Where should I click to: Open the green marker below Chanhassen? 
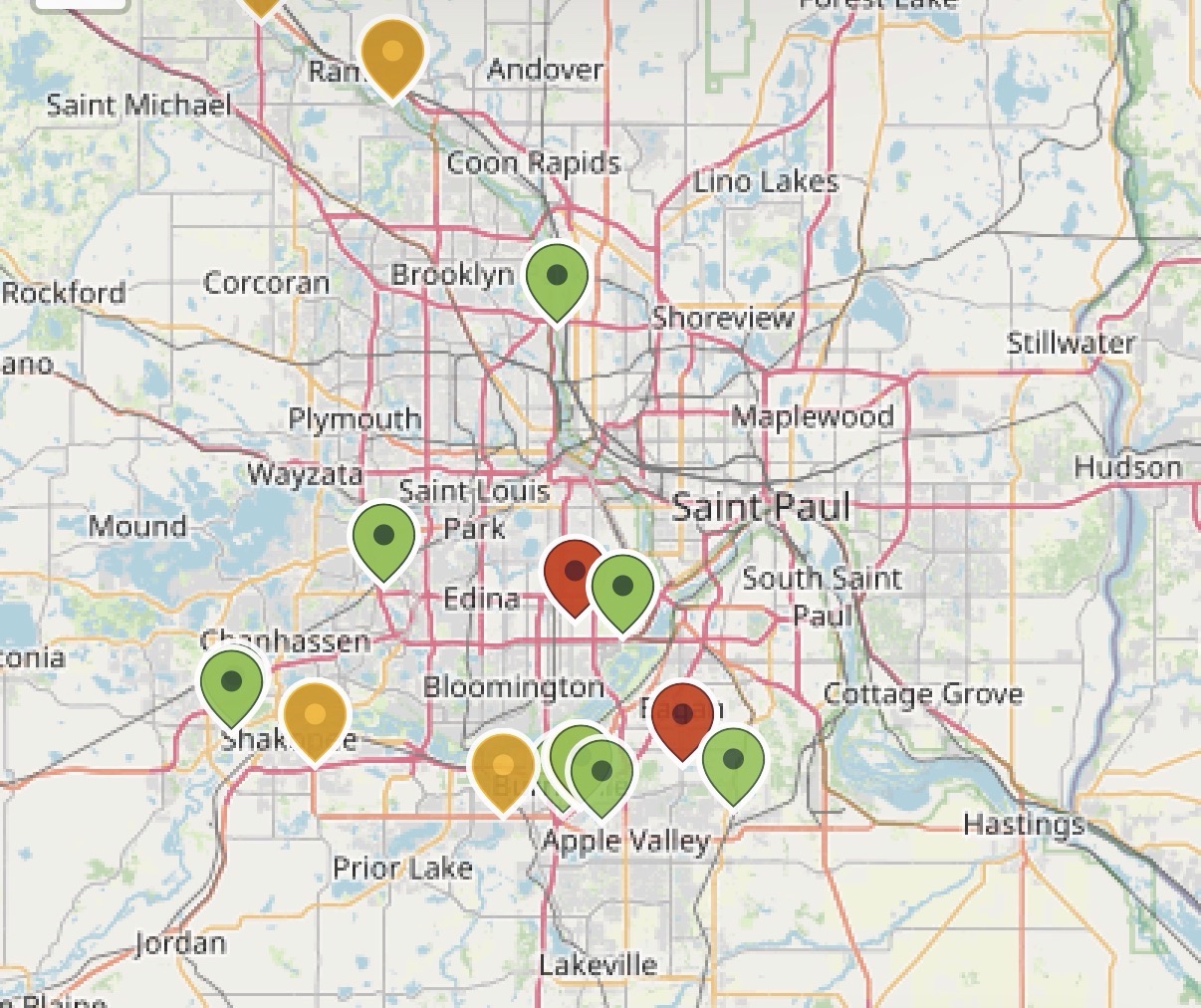click(231, 683)
